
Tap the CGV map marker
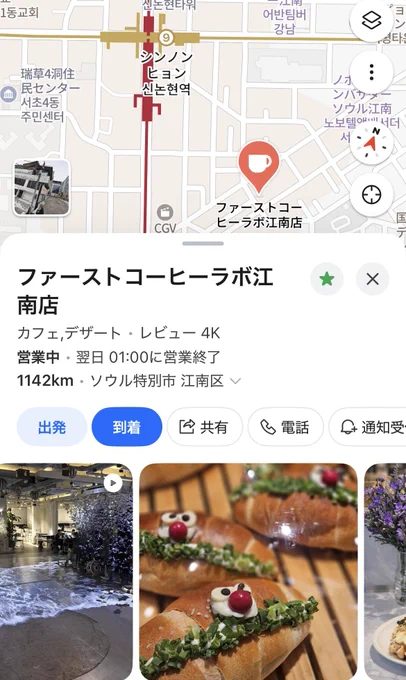coord(165,219)
